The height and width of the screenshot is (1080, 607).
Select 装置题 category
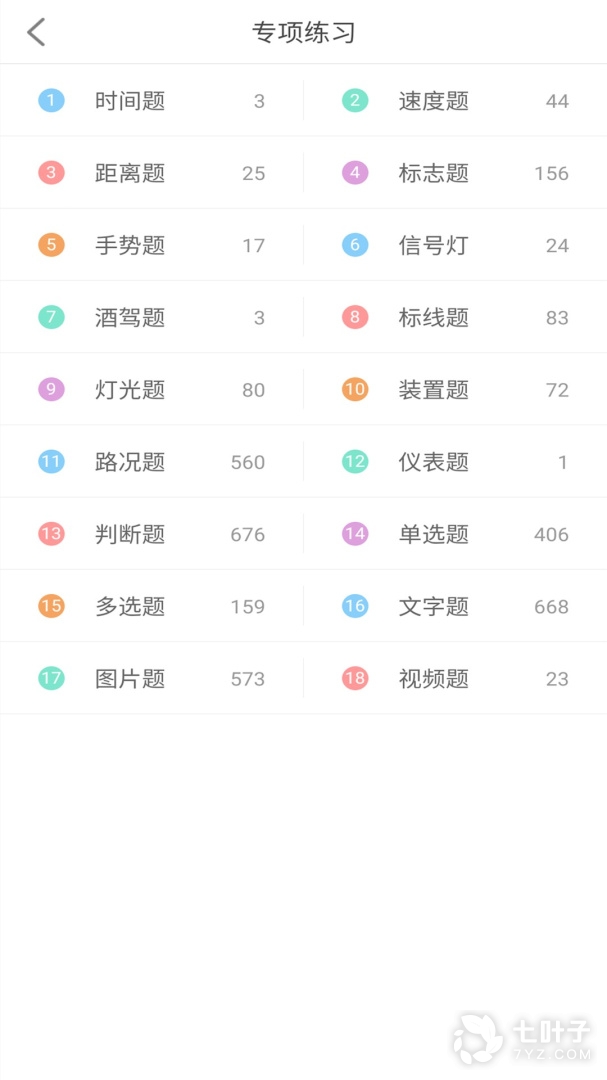click(434, 390)
